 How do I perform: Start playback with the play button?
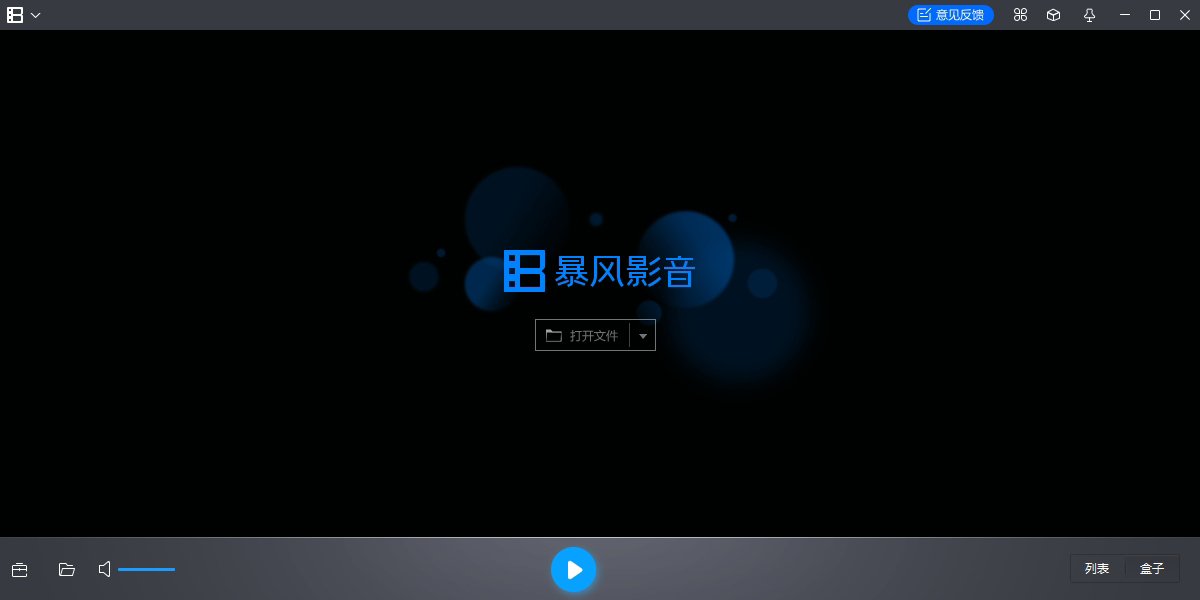(x=573, y=570)
